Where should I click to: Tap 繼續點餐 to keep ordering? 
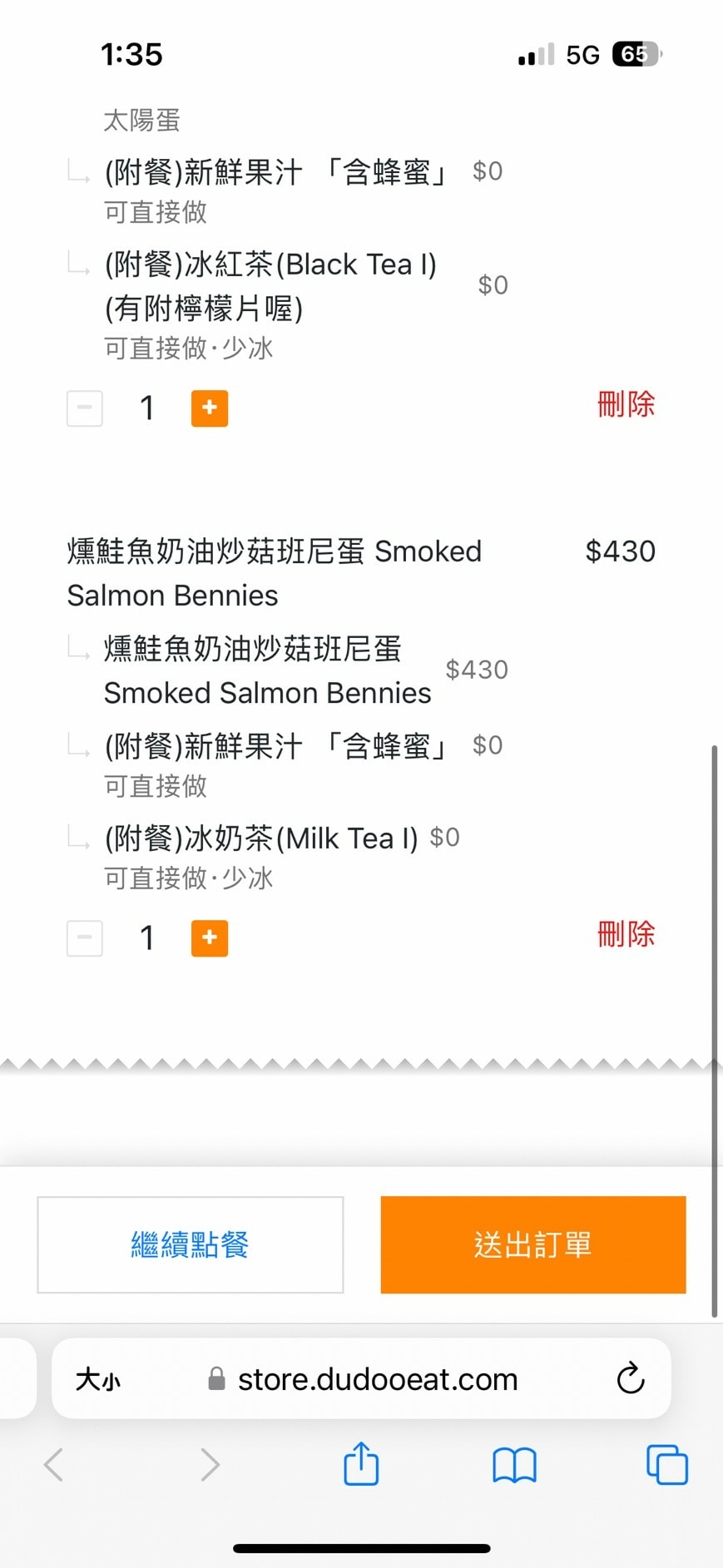click(191, 1244)
